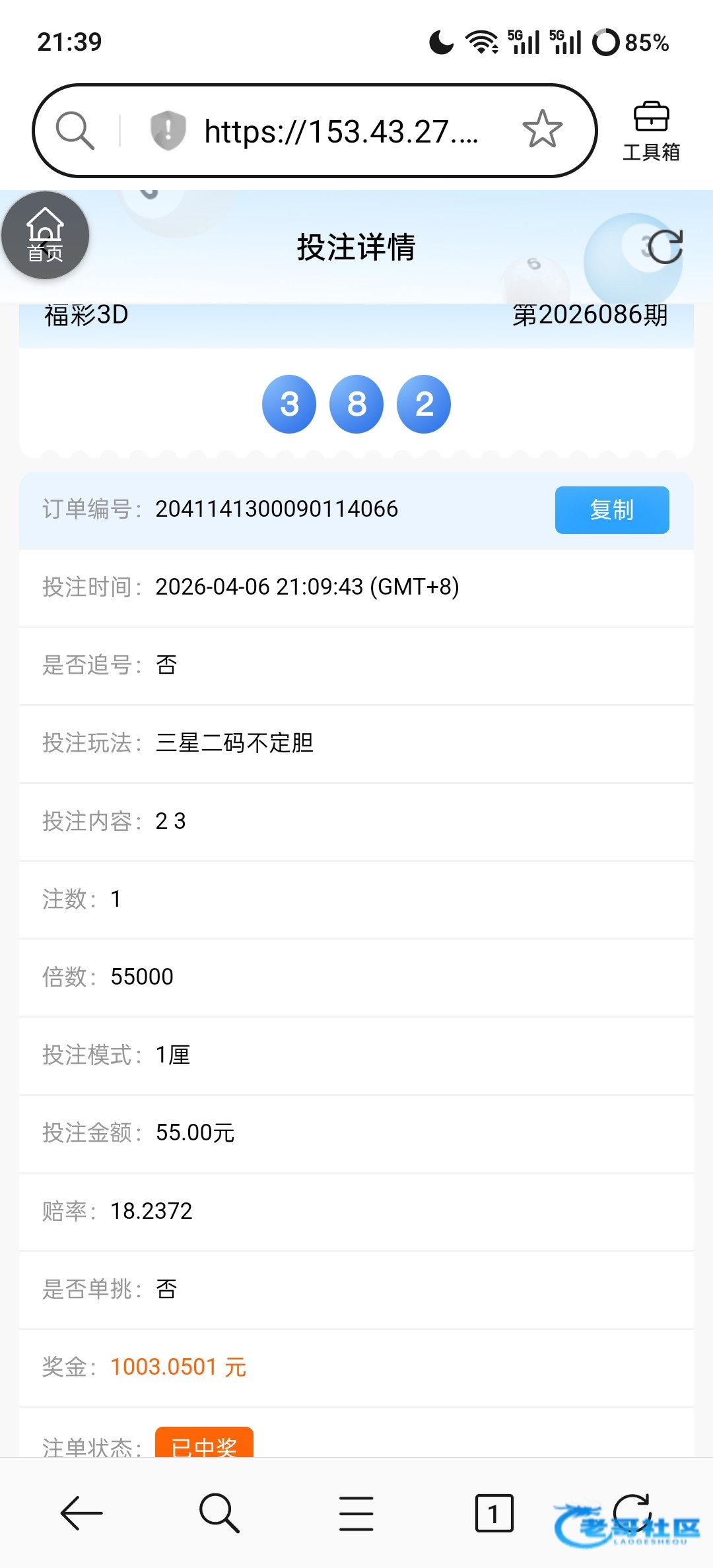Open the browser menu
The image size is (713, 1568).
click(356, 1513)
